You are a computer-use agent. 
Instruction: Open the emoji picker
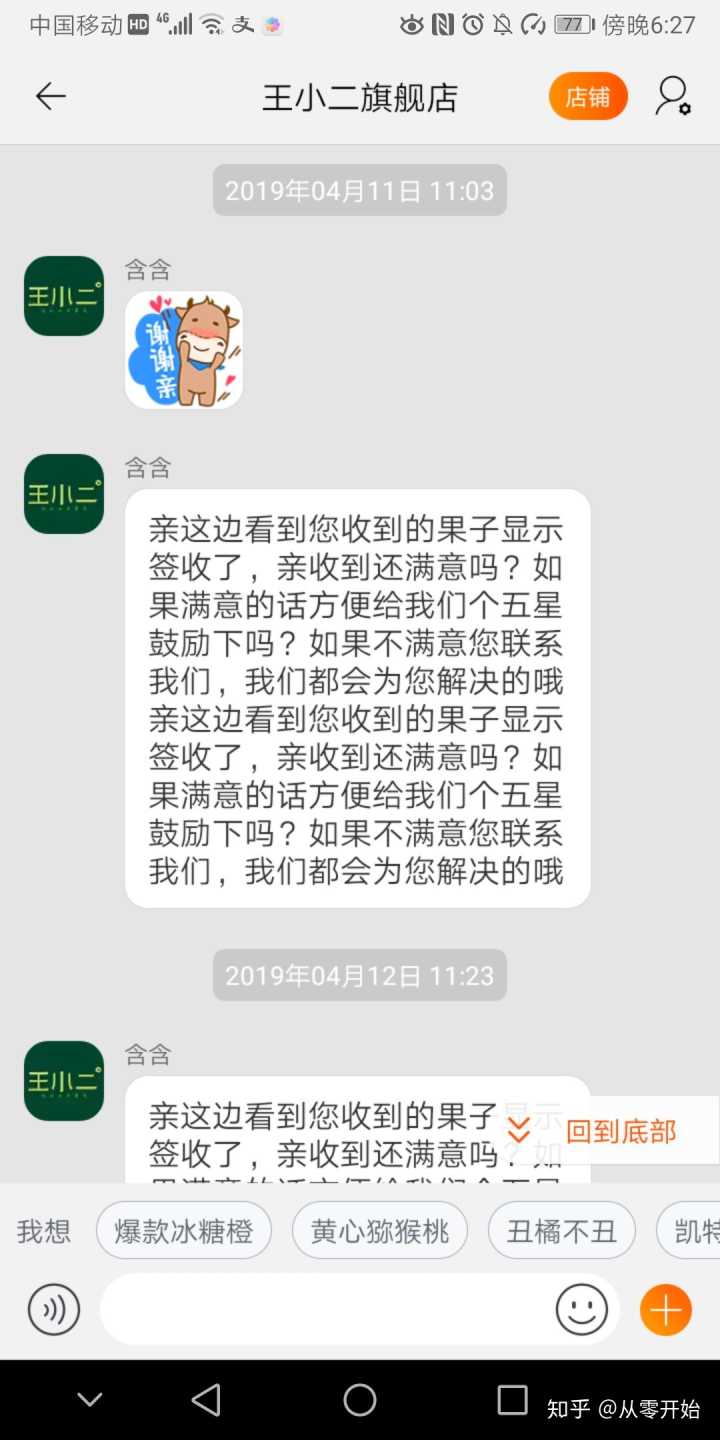click(581, 1309)
